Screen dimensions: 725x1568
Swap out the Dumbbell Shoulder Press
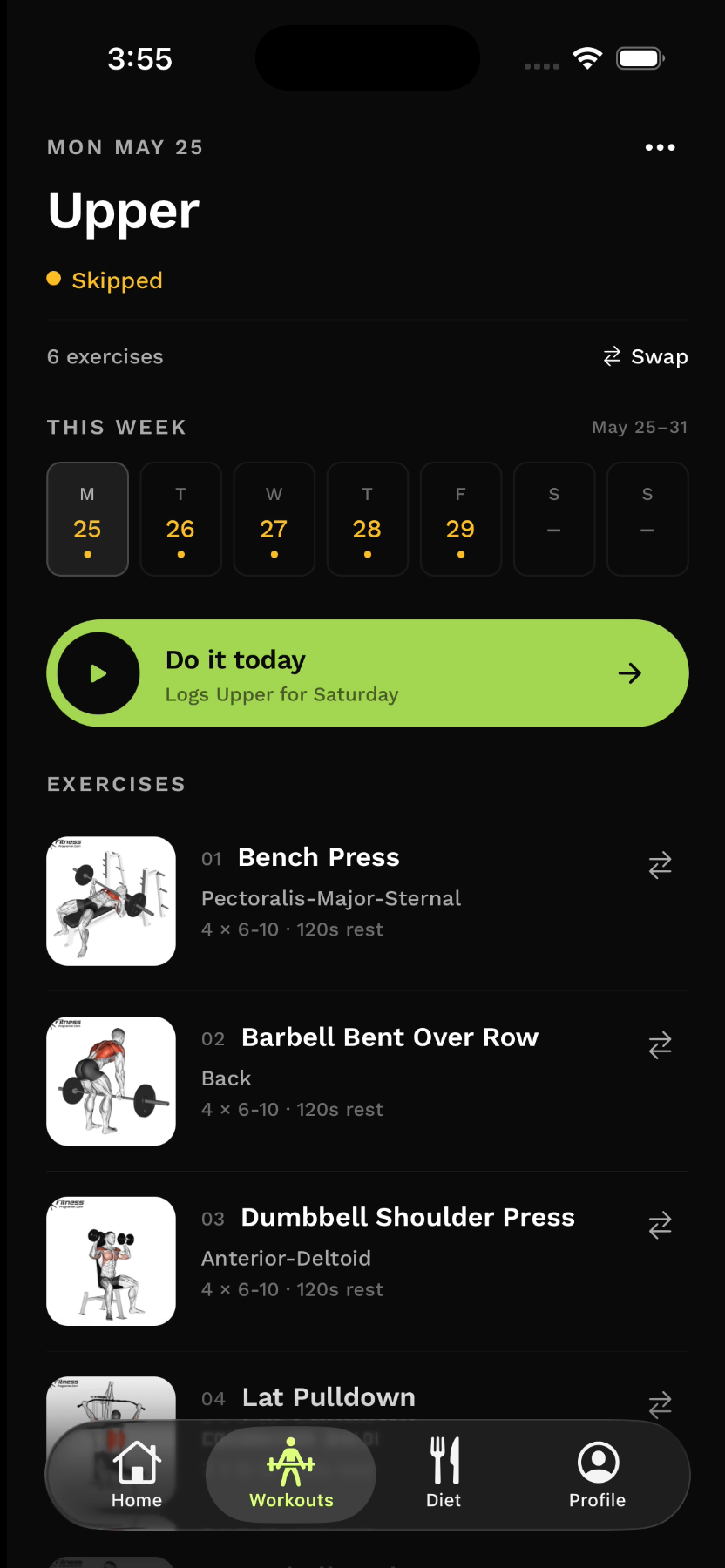point(660,1225)
